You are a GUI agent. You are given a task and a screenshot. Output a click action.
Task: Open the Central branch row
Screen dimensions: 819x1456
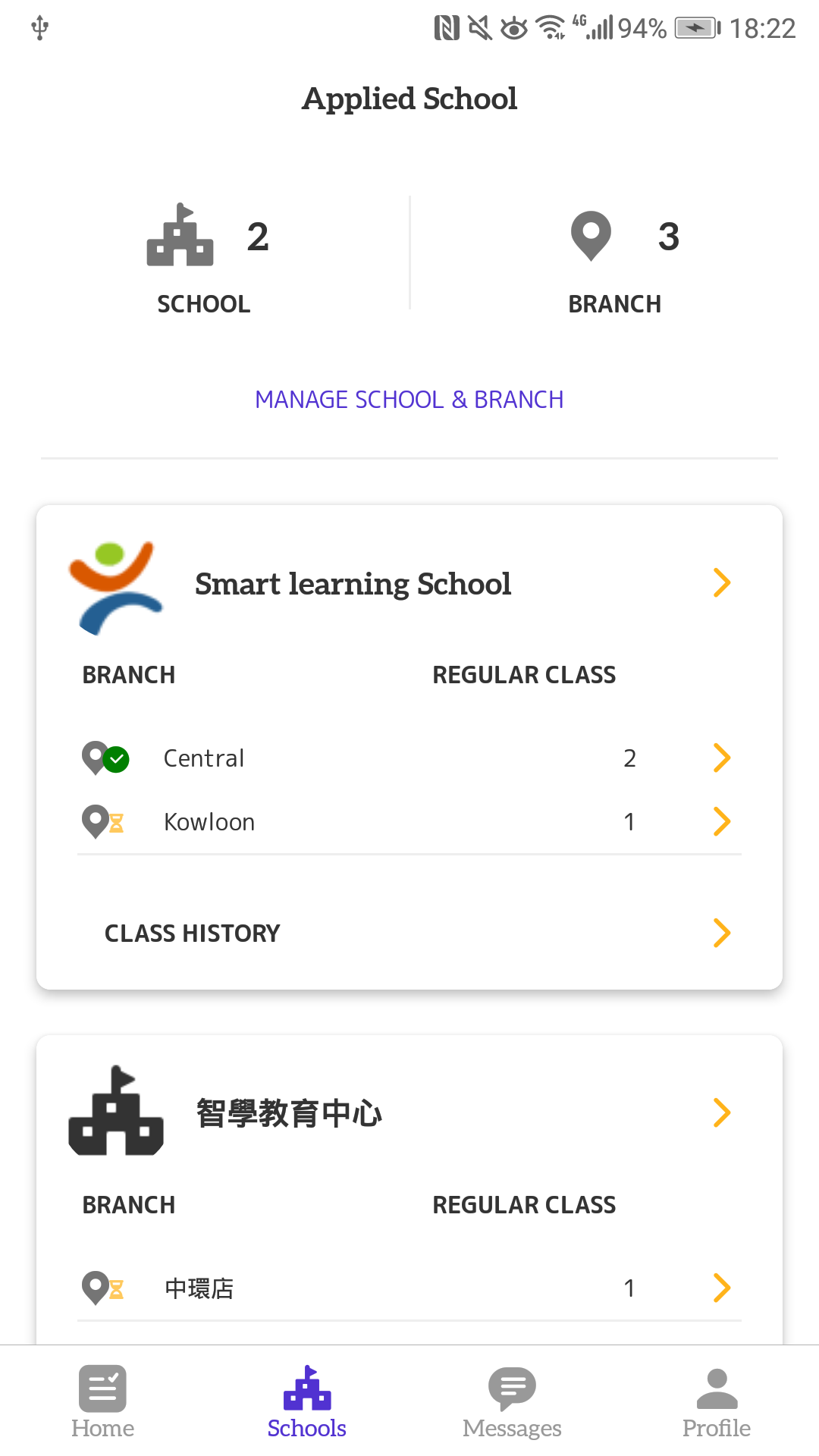click(409, 758)
